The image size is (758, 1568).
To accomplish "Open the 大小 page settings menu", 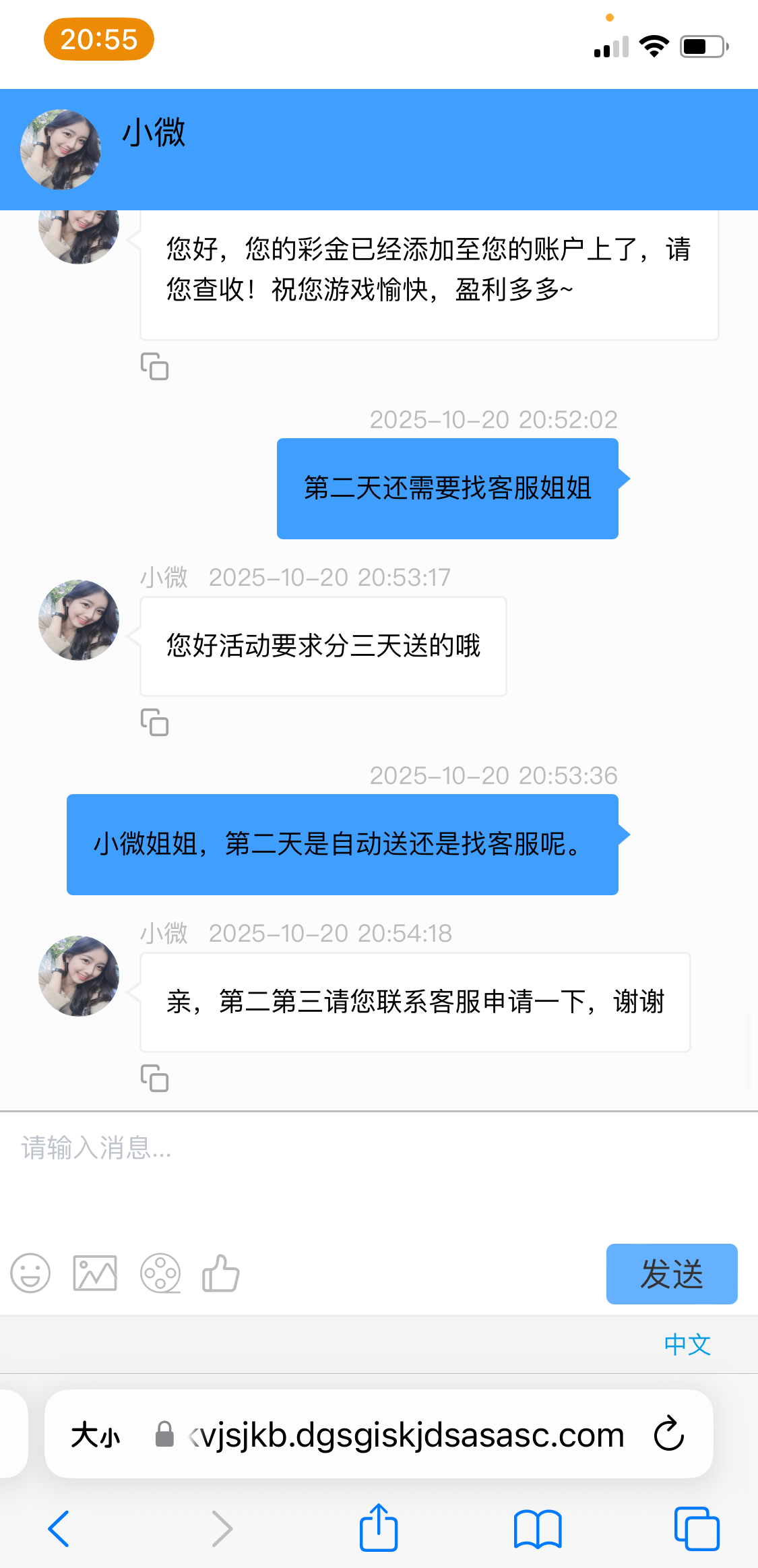I will tap(96, 1435).
